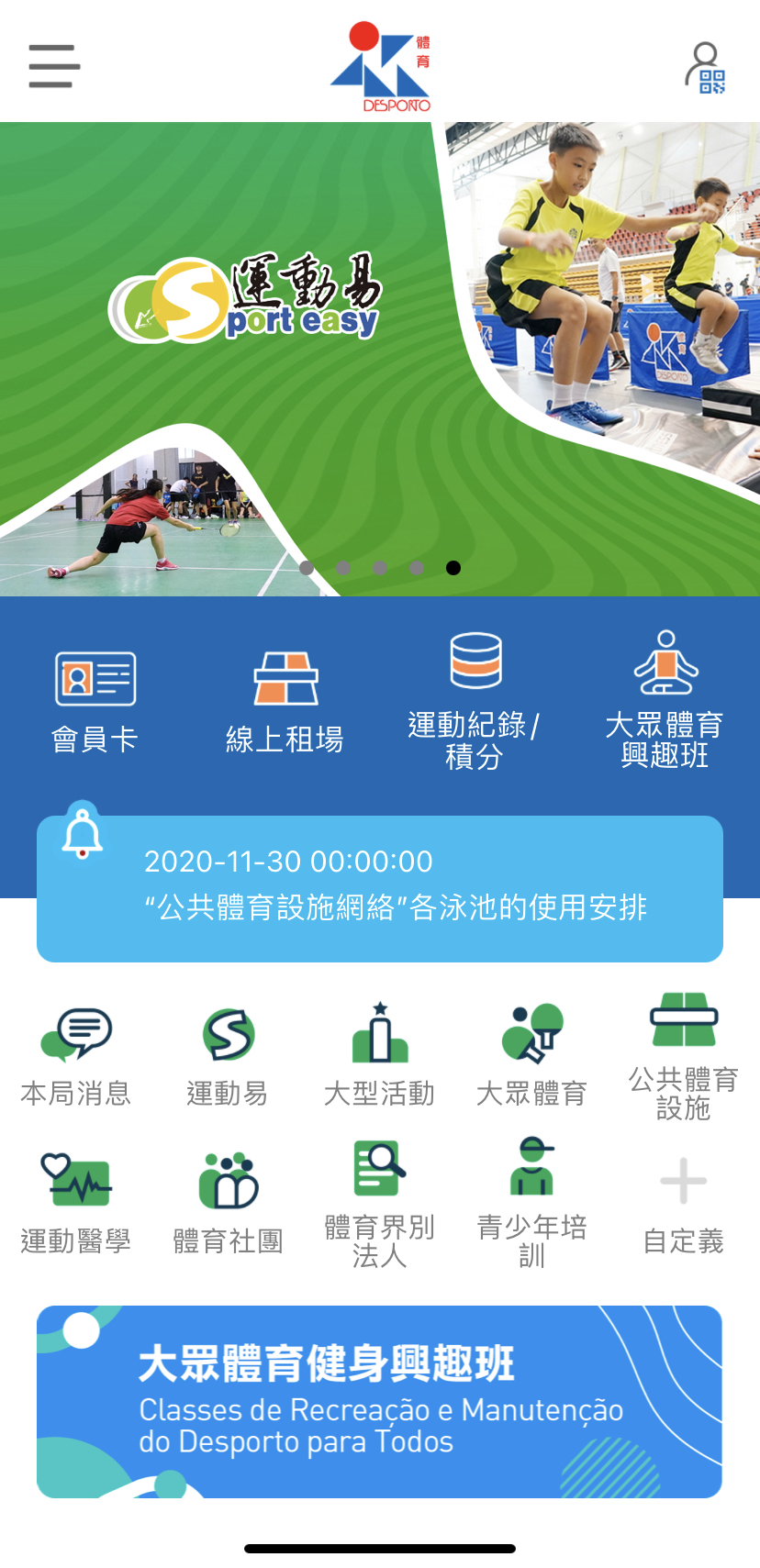The height and width of the screenshot is (1568, 760).
Task: View 體育社團 sports associations
Action: tap(228, 1202)
